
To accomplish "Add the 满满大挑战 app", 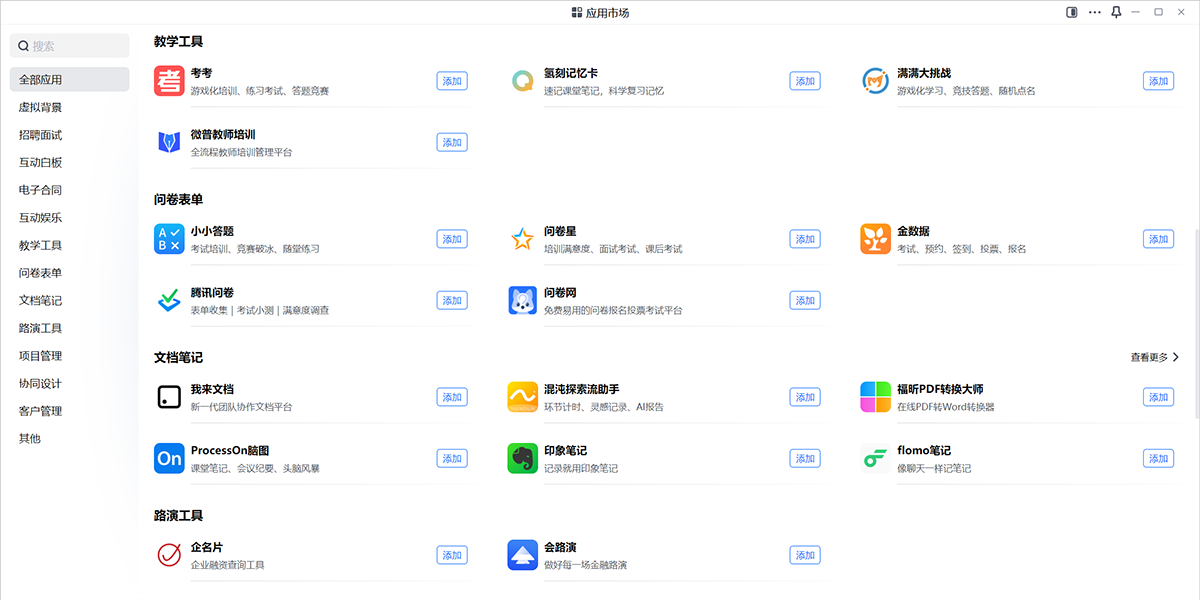I will tap(1158, 81).
